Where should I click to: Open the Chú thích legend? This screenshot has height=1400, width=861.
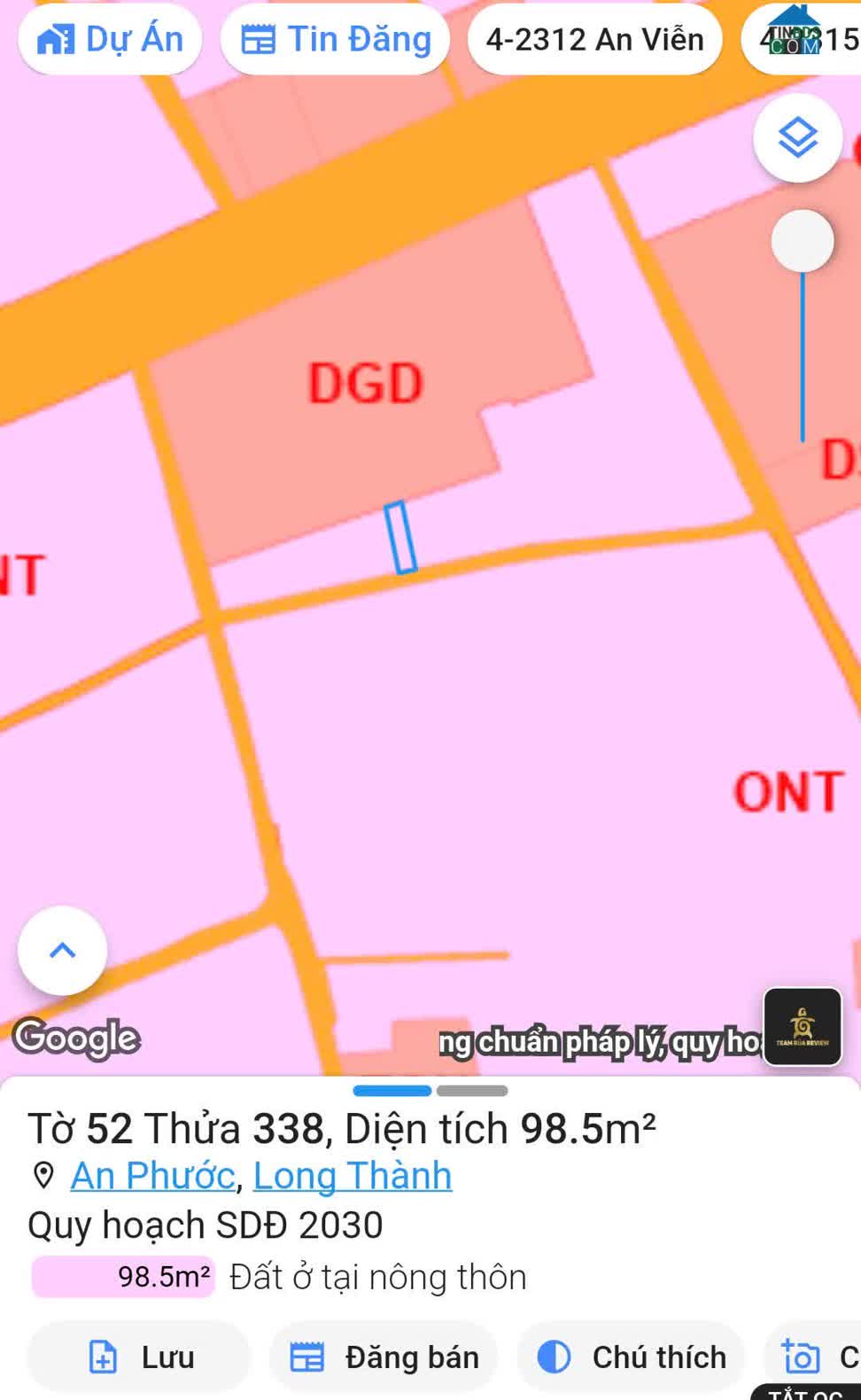(631, 1357)
